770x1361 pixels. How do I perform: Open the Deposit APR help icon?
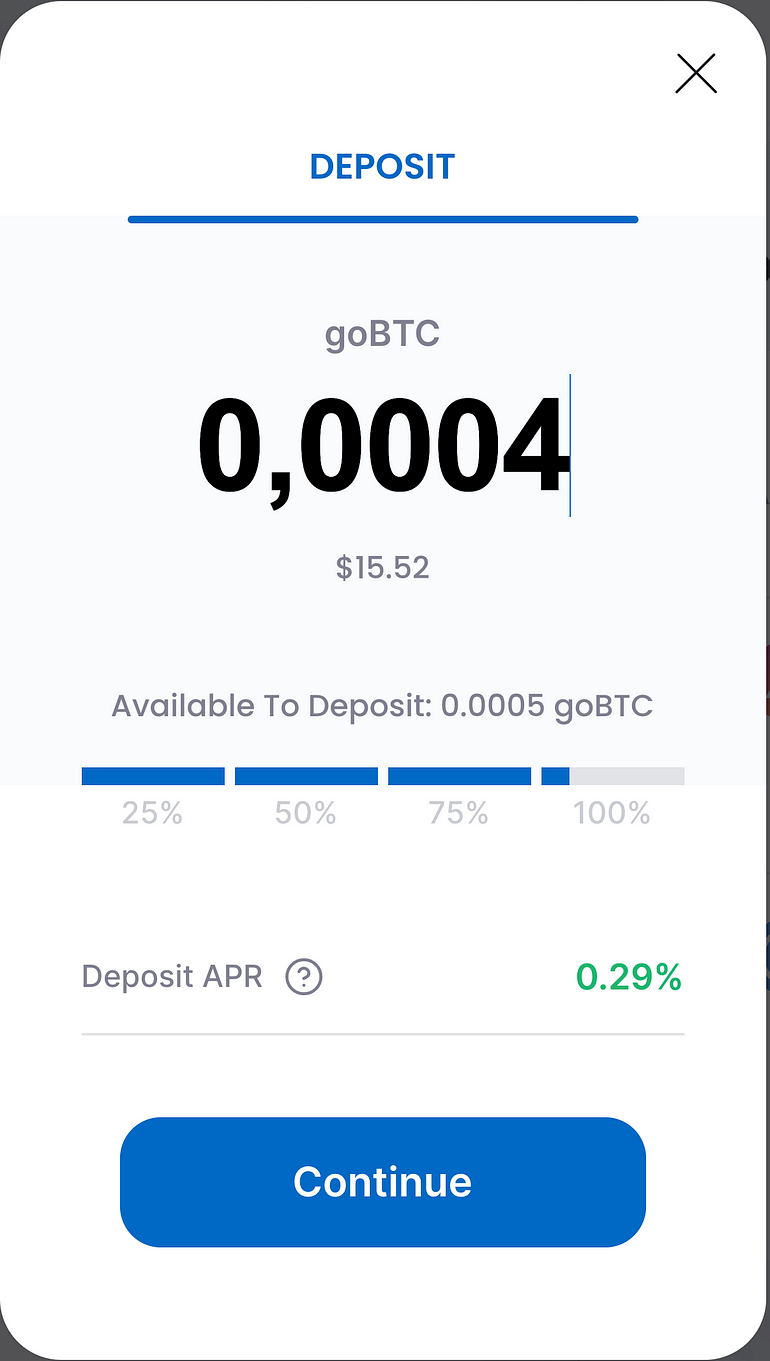304,977
